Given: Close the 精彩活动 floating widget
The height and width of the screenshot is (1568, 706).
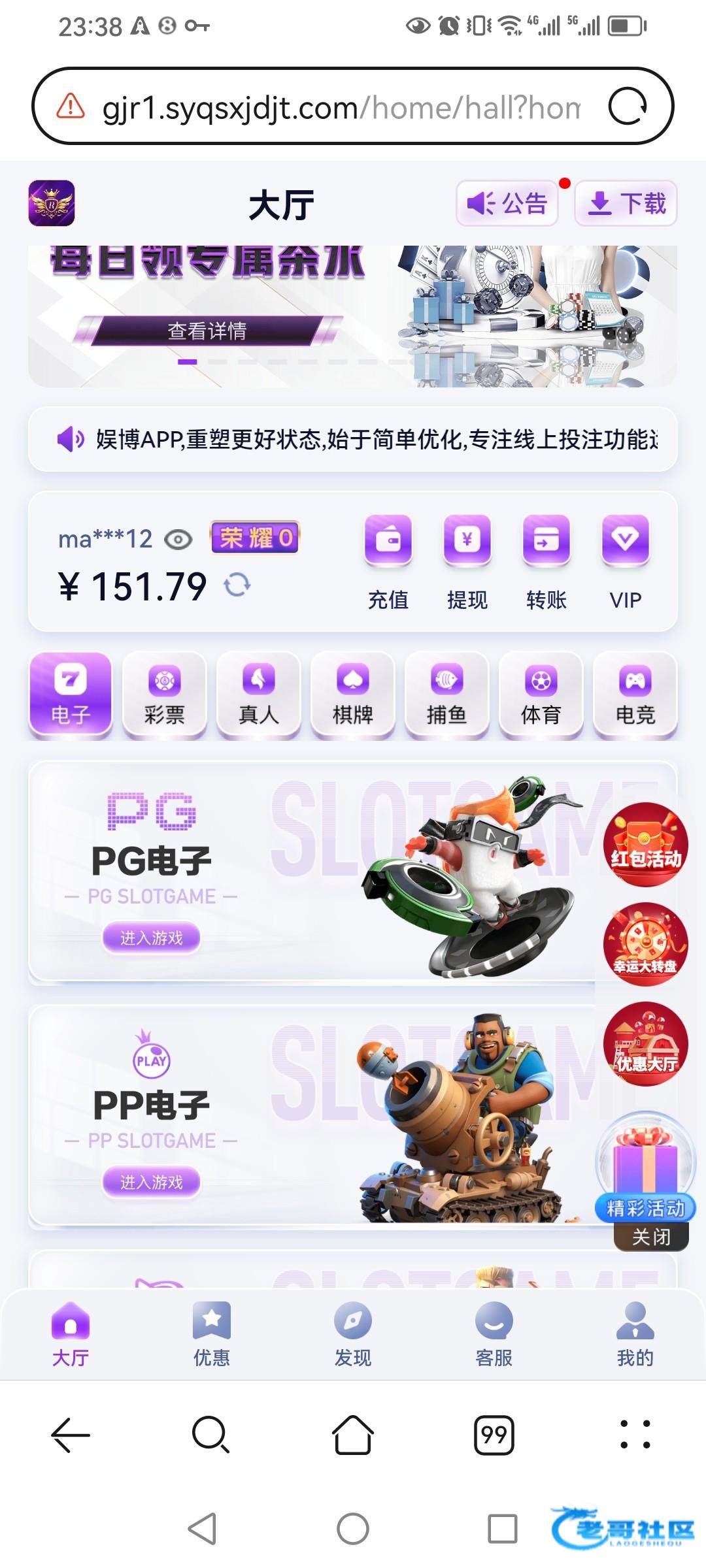Looking at the screenshot, I should [651, 1237].
